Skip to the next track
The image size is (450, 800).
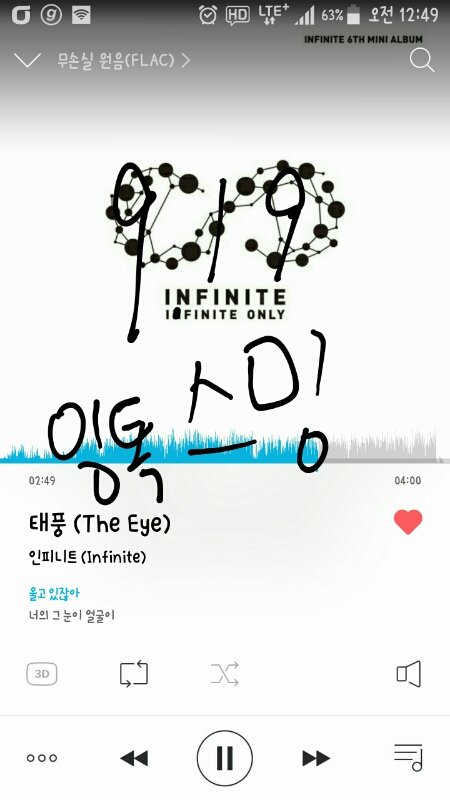[316, 758]
